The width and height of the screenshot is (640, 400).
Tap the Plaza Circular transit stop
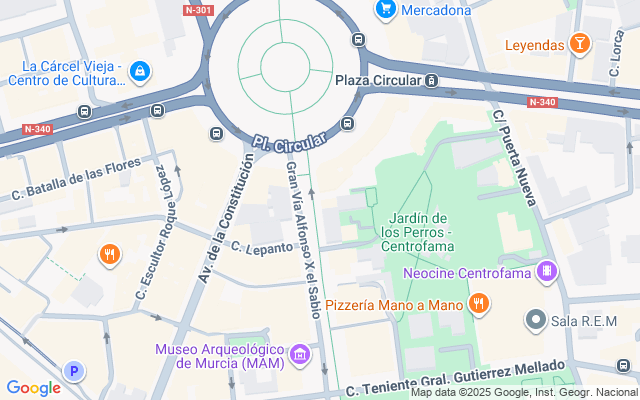431,80
